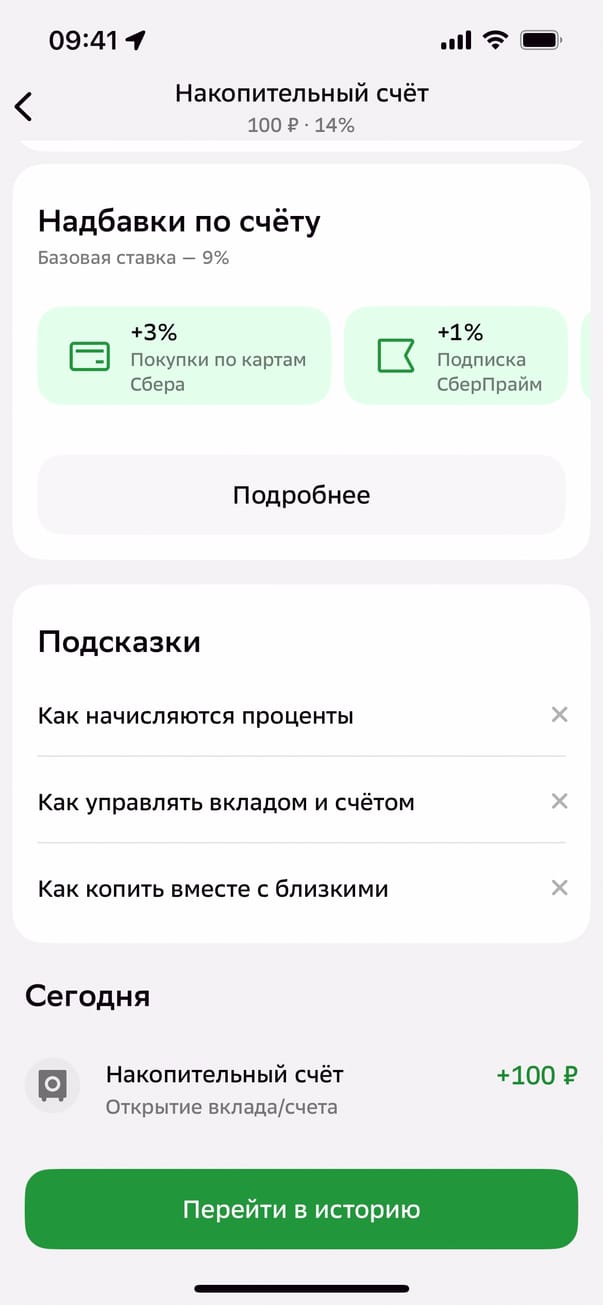
Task: Dismiss the hint Как копить вместе с близкими
Action: [x=560, y=887]
